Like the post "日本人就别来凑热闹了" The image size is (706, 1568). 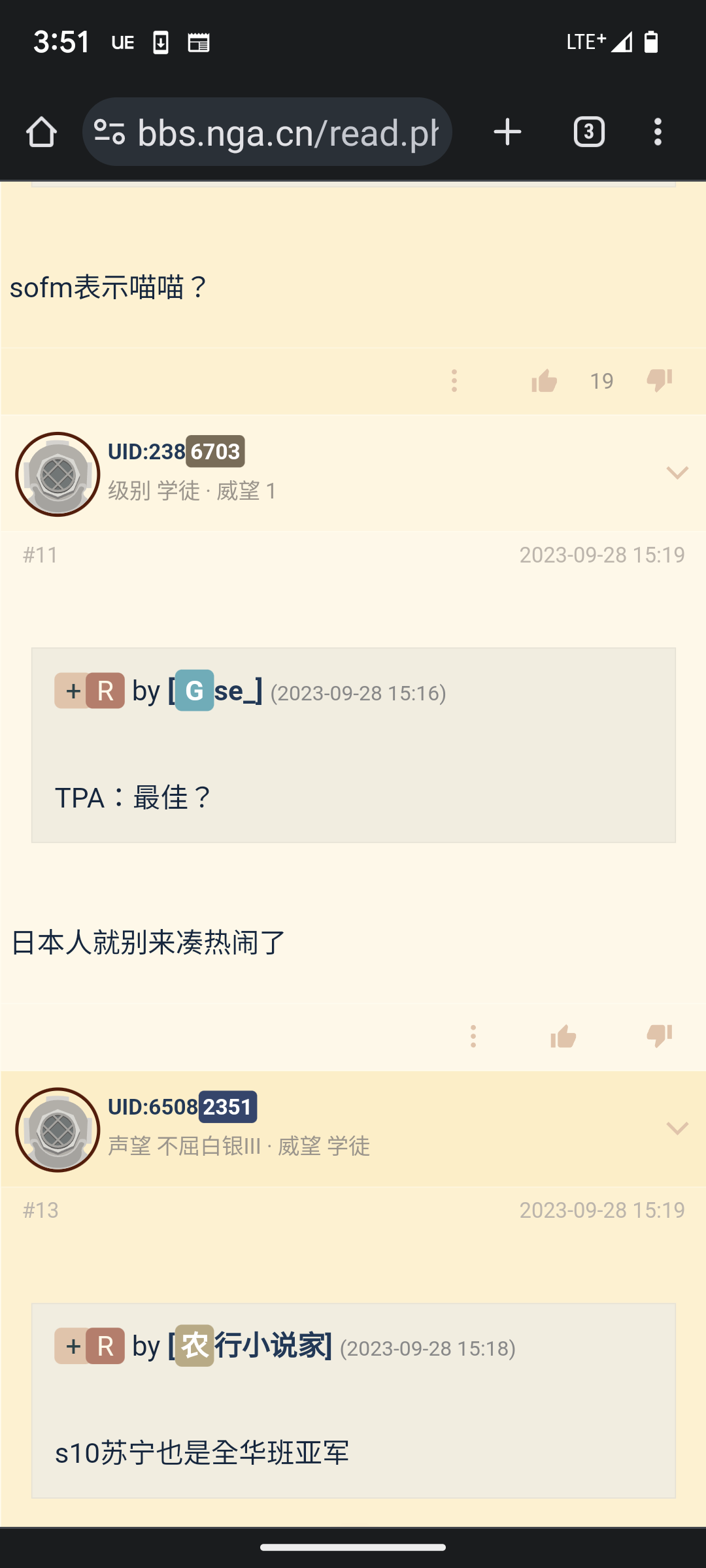pyautogui.click(x=563, y=1036)
